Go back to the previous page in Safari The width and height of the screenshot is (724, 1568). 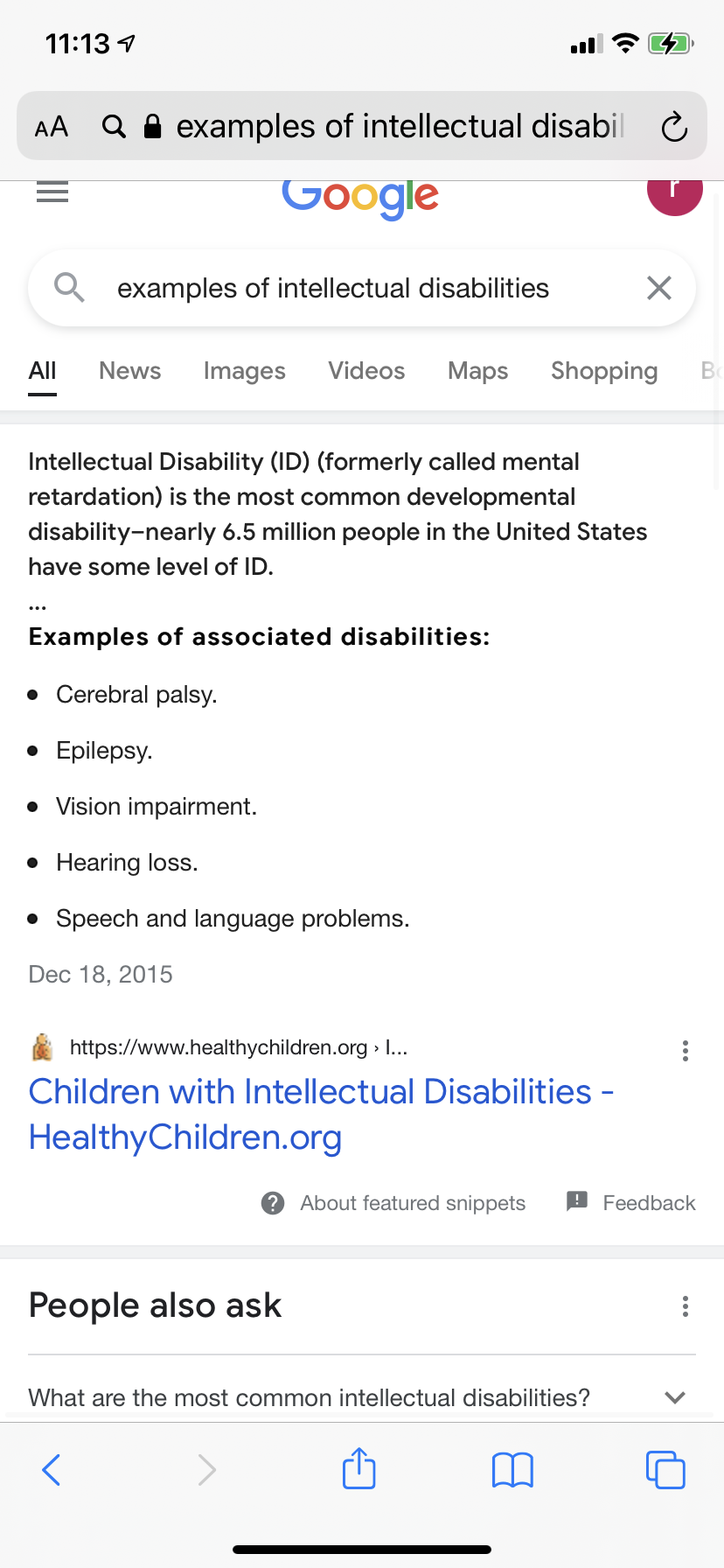point(52,1470)
